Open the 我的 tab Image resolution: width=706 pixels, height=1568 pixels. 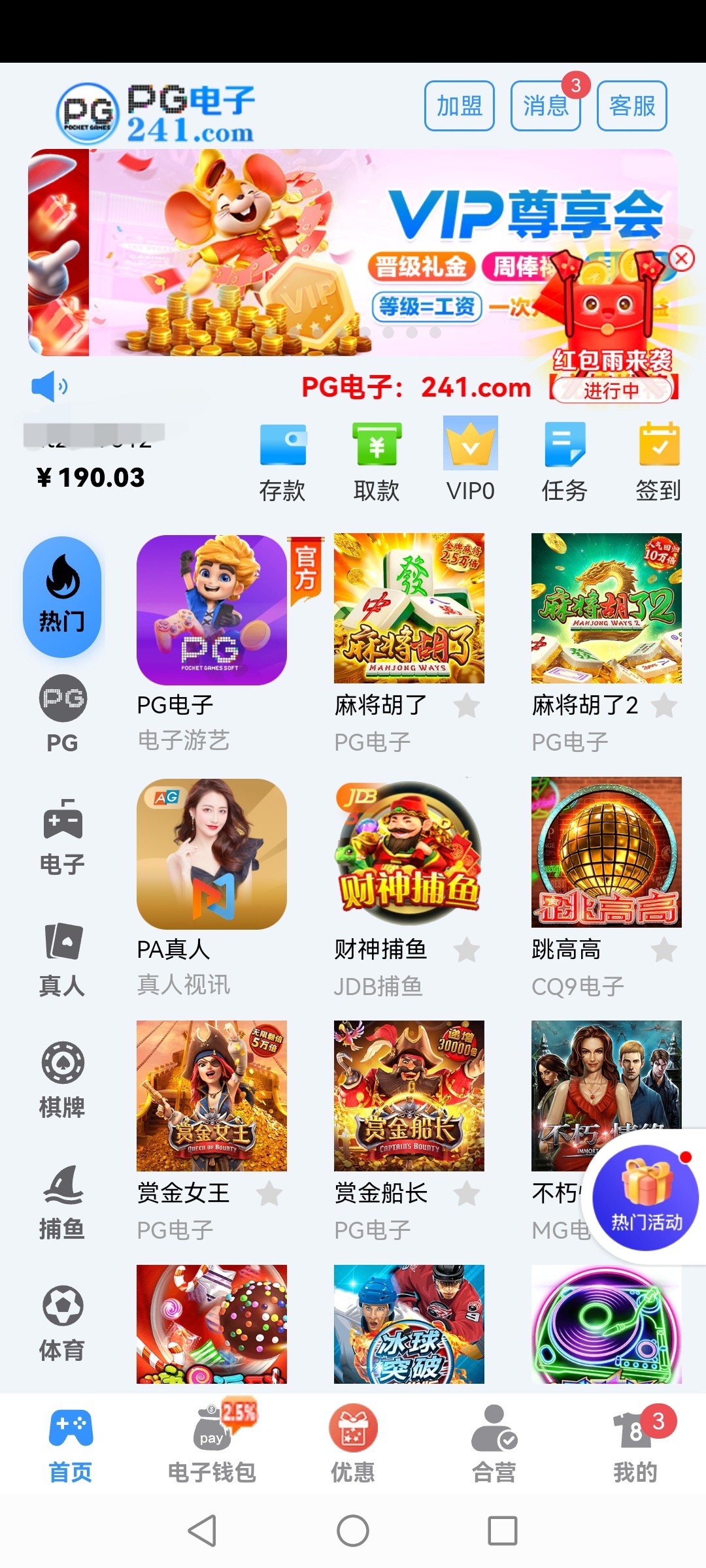[635, 1443]
